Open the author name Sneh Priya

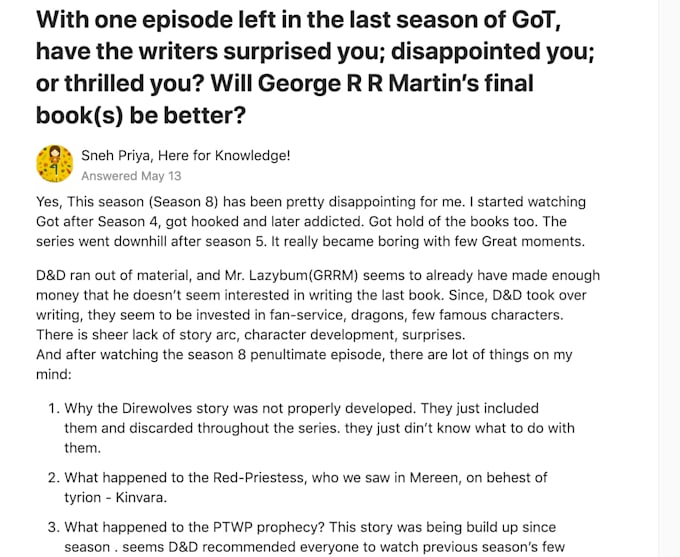118,155
